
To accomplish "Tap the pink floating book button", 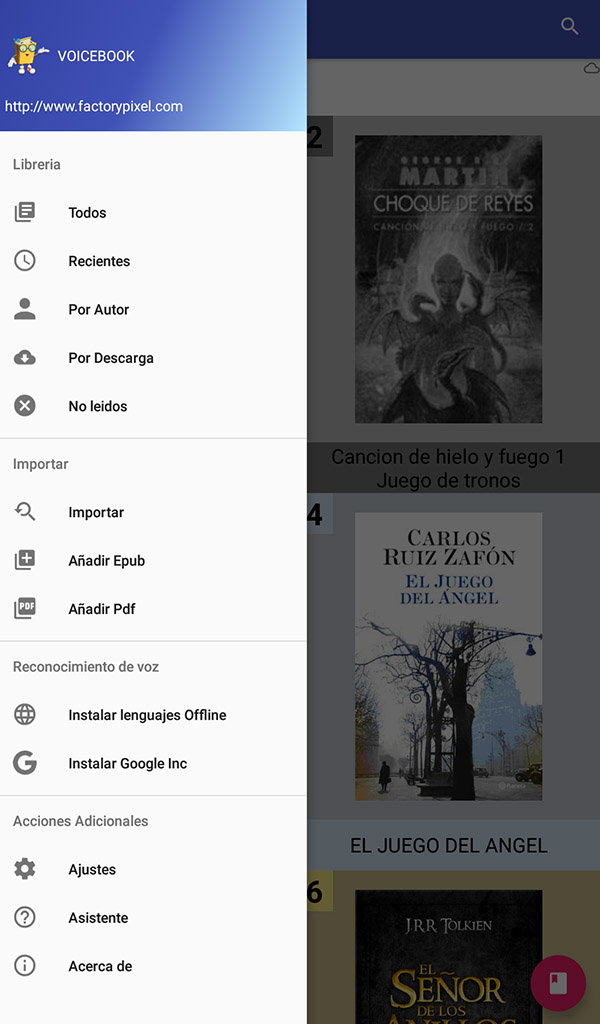I will tap(558, 983).
